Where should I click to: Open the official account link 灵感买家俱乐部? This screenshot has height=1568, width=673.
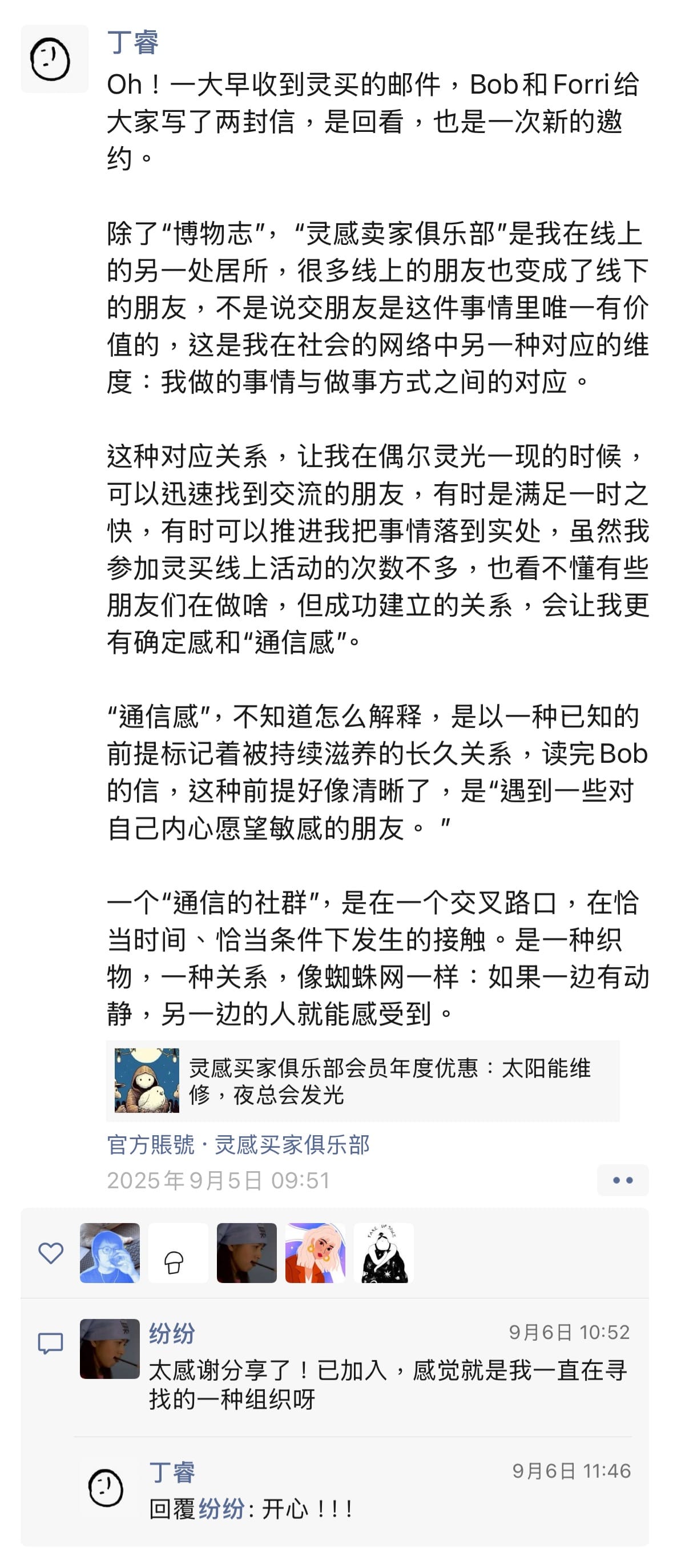coord(292,1145)
